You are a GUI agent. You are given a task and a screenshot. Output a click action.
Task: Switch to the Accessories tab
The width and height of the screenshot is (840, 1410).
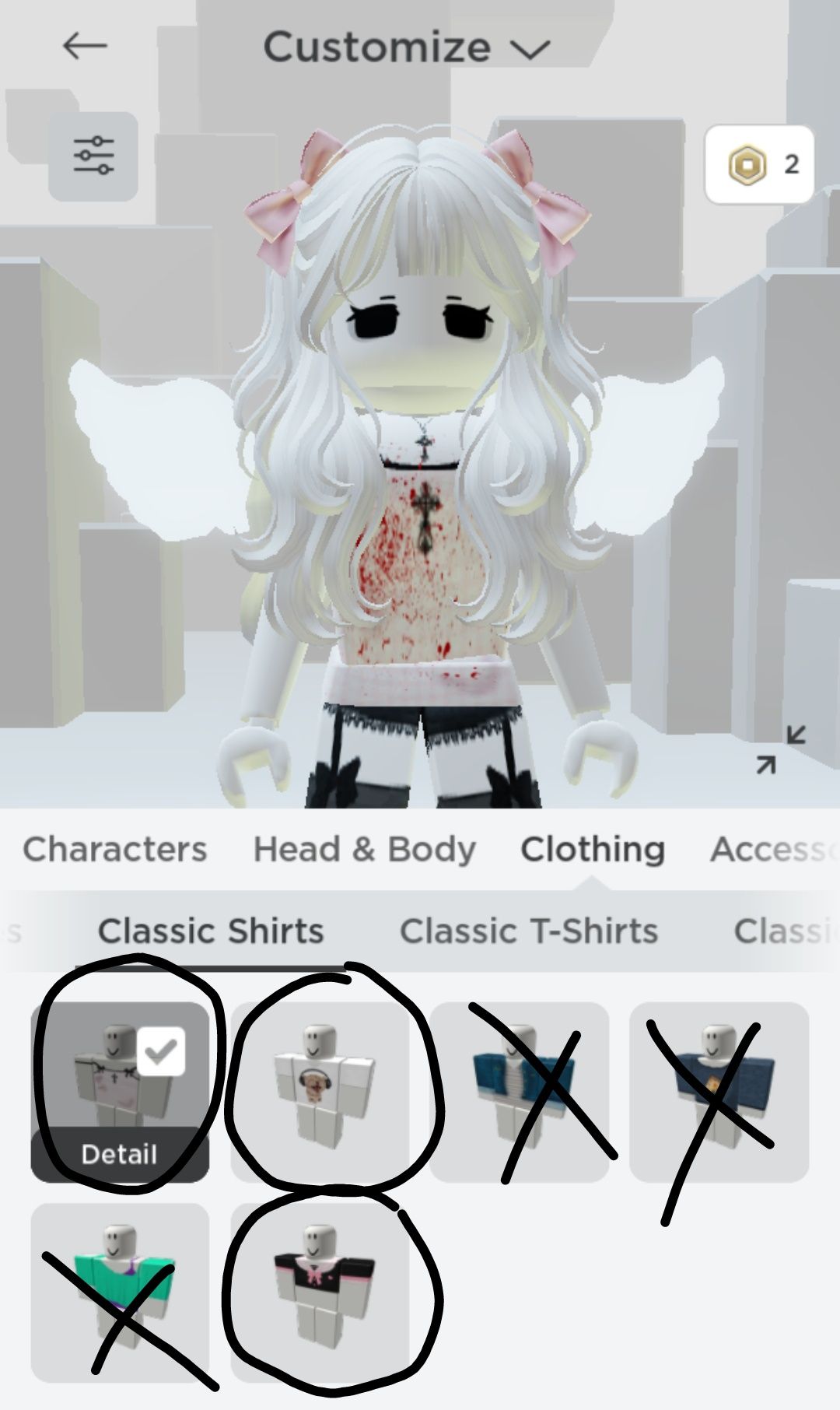[x=772, y=849]
